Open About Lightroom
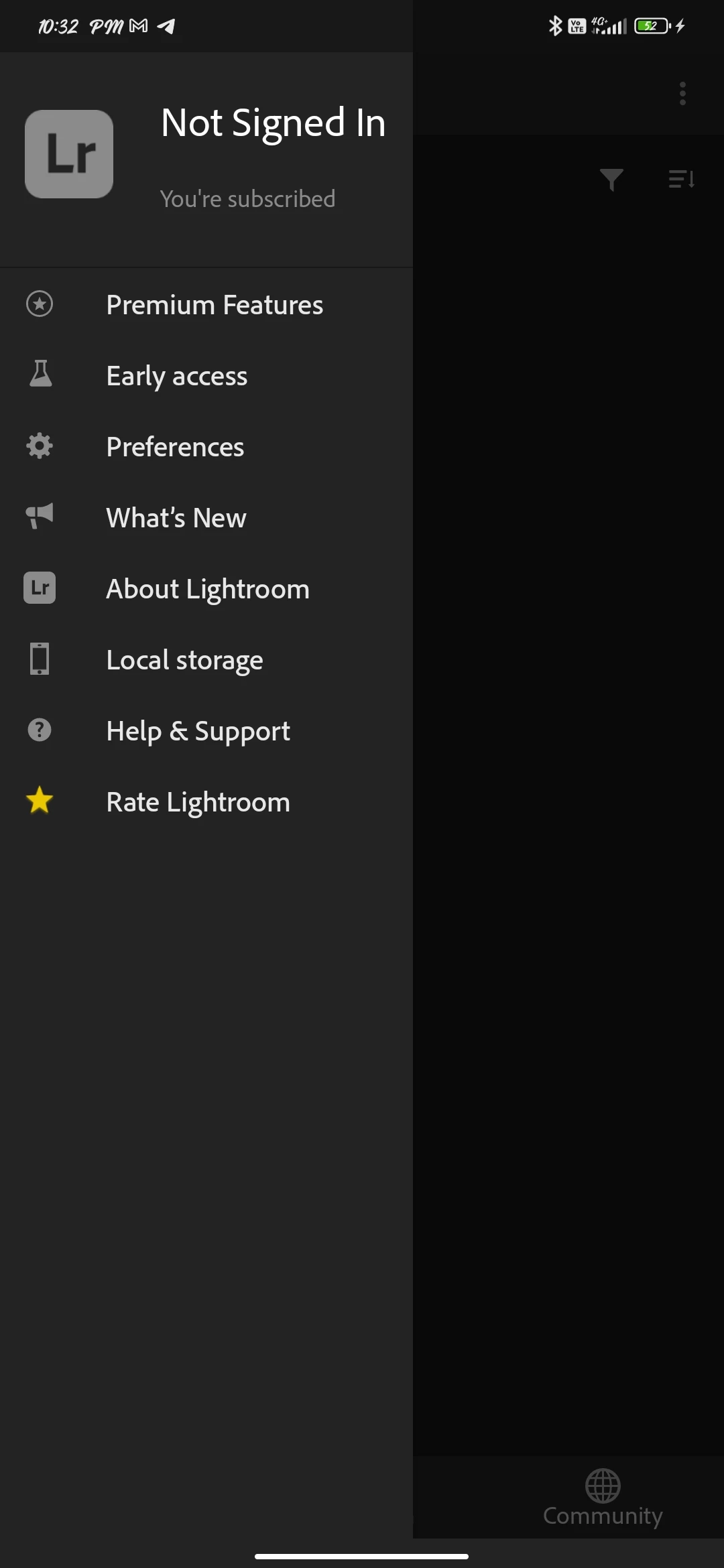The image size is (724, 1568). (x=207, y=589)
